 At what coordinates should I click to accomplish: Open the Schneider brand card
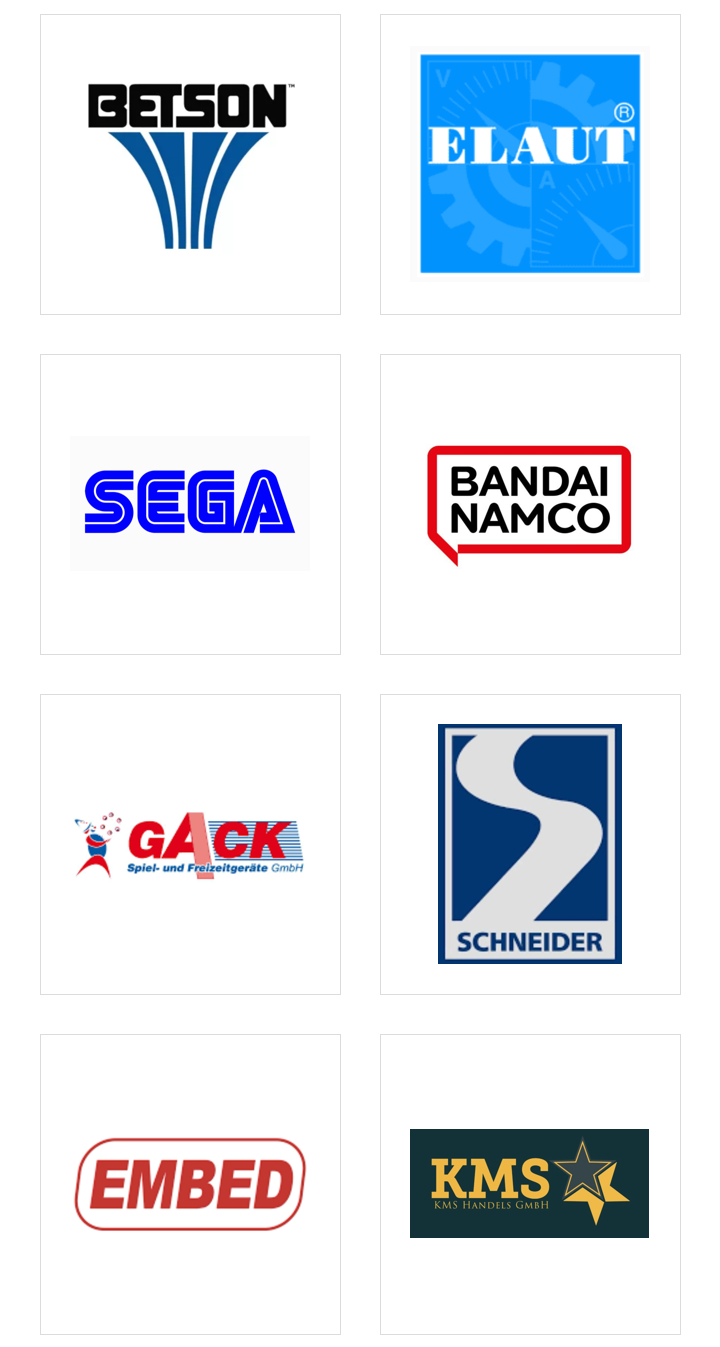(530, 844)
